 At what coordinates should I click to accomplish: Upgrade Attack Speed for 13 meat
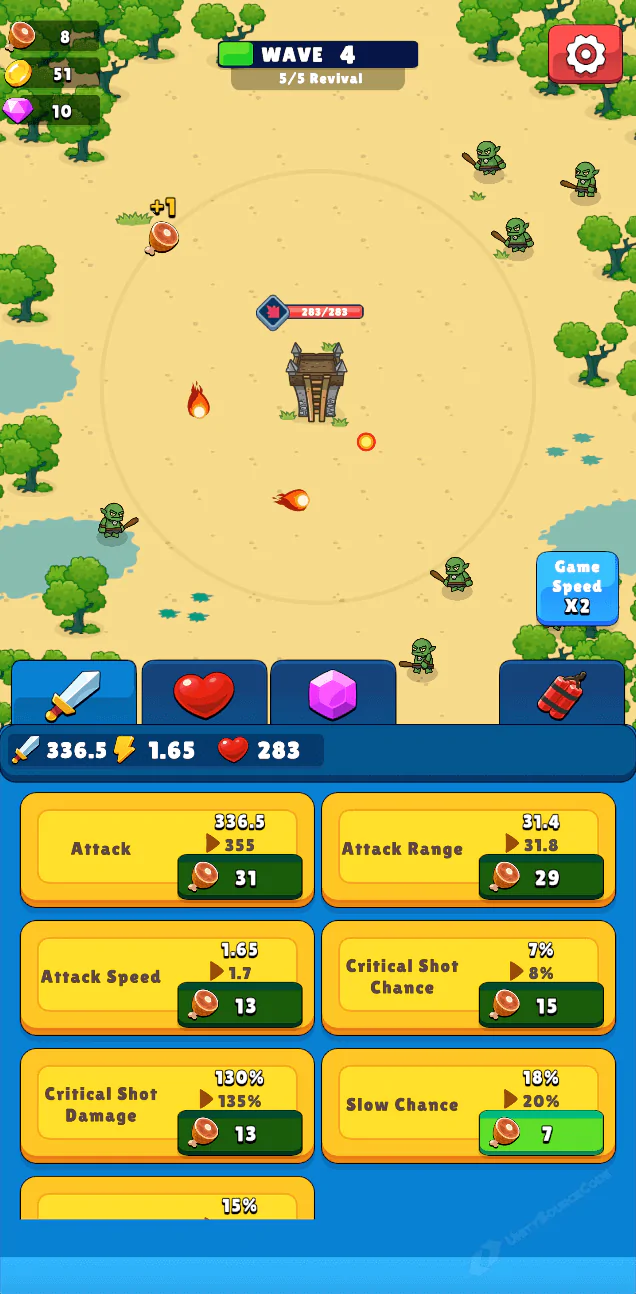tap(240, 1006)
